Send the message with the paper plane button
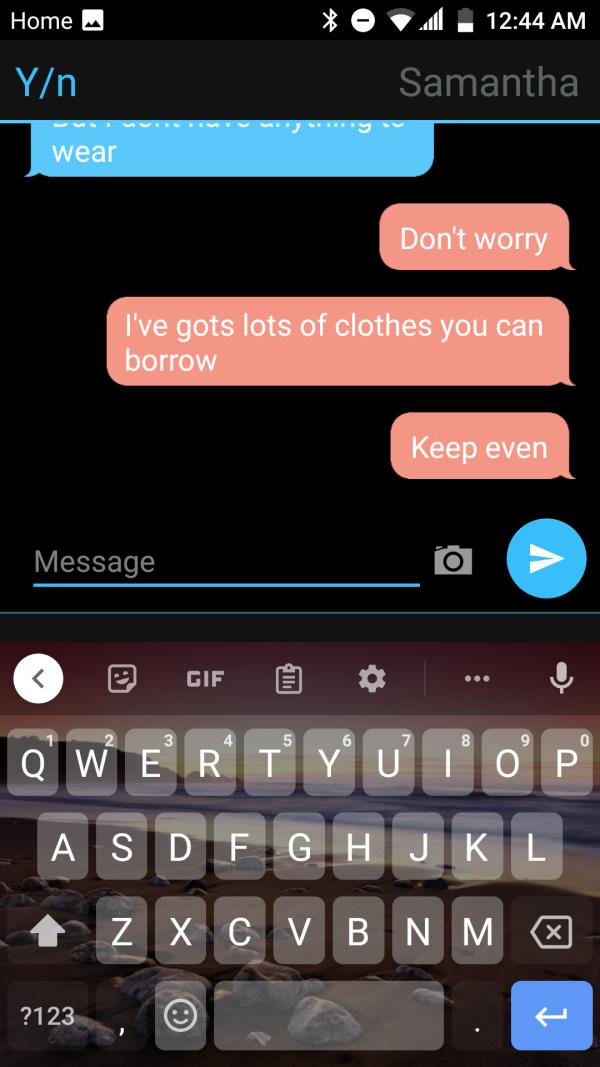Screen dimensions: 600x1067 [546, 559]
